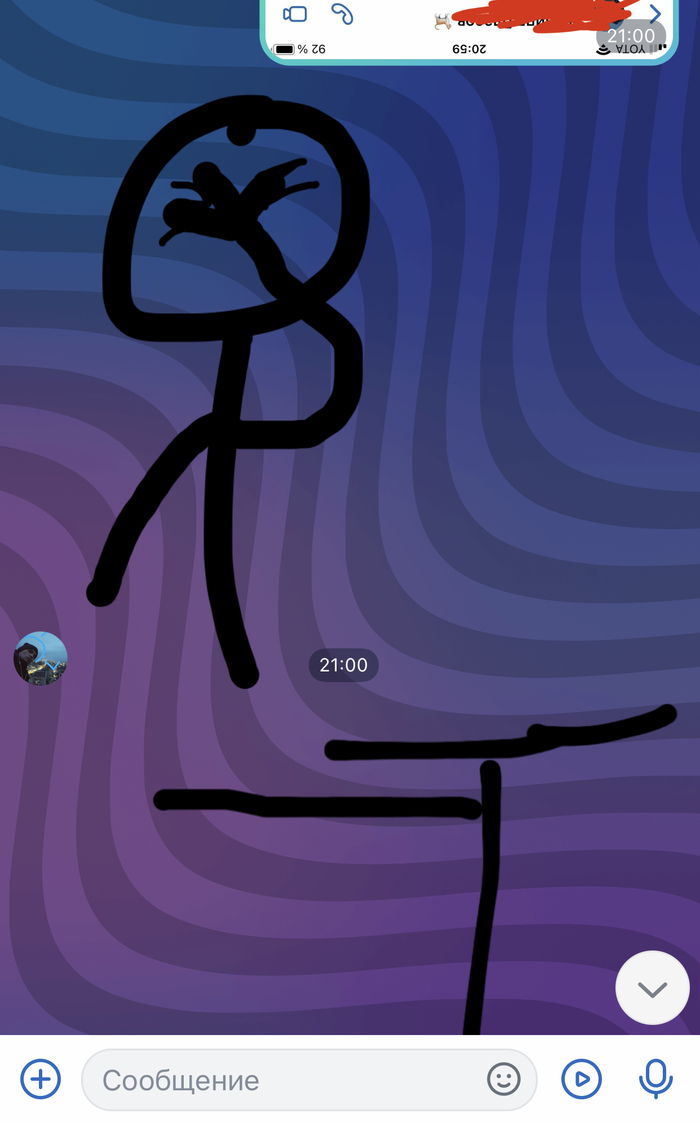This screenshot has width=700, height=1123.
Task: Tap the microphone voice message icon
Action: pyautogui.click(x=655, y=1079)
